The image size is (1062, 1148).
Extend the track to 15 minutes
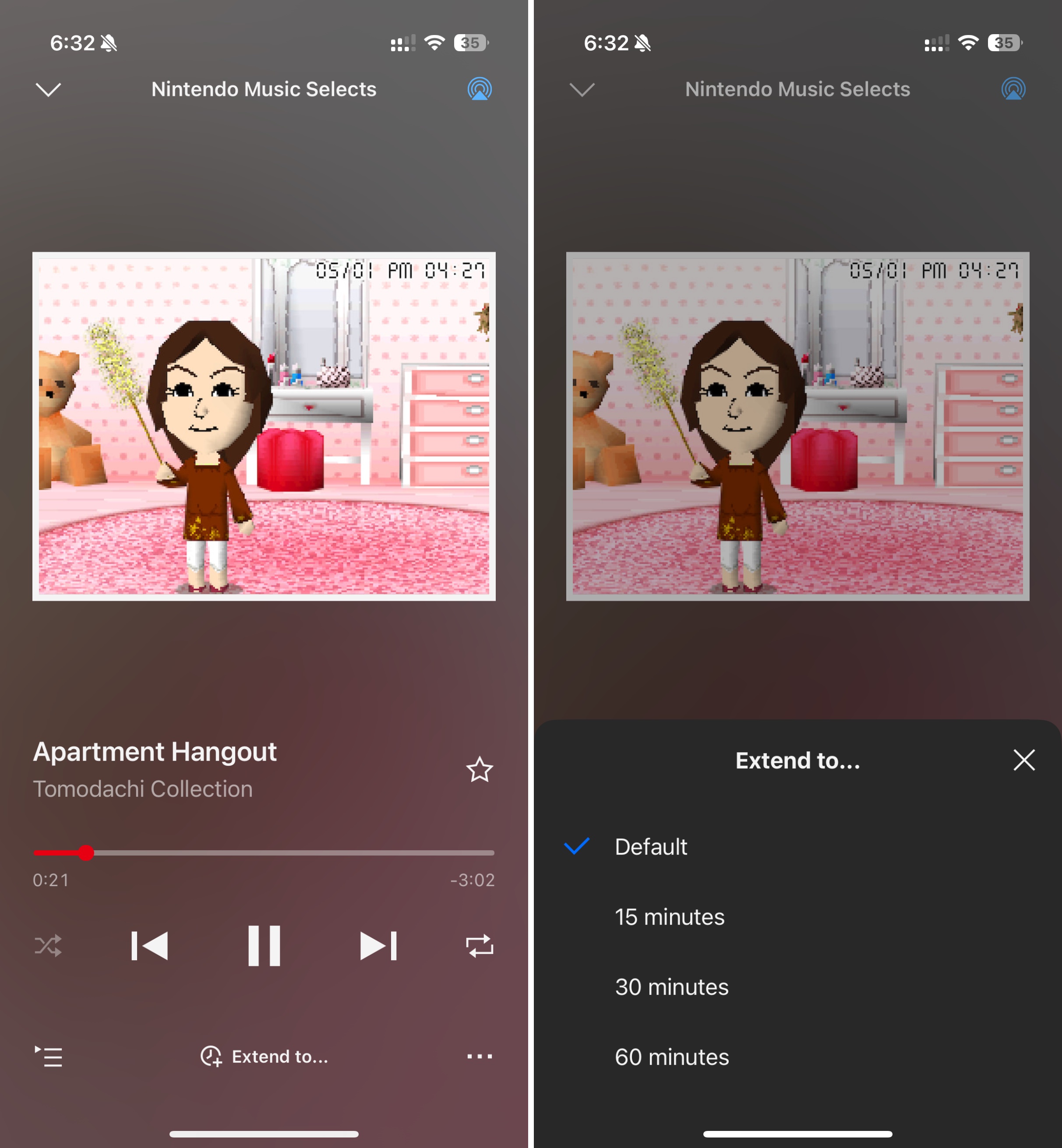670,916
